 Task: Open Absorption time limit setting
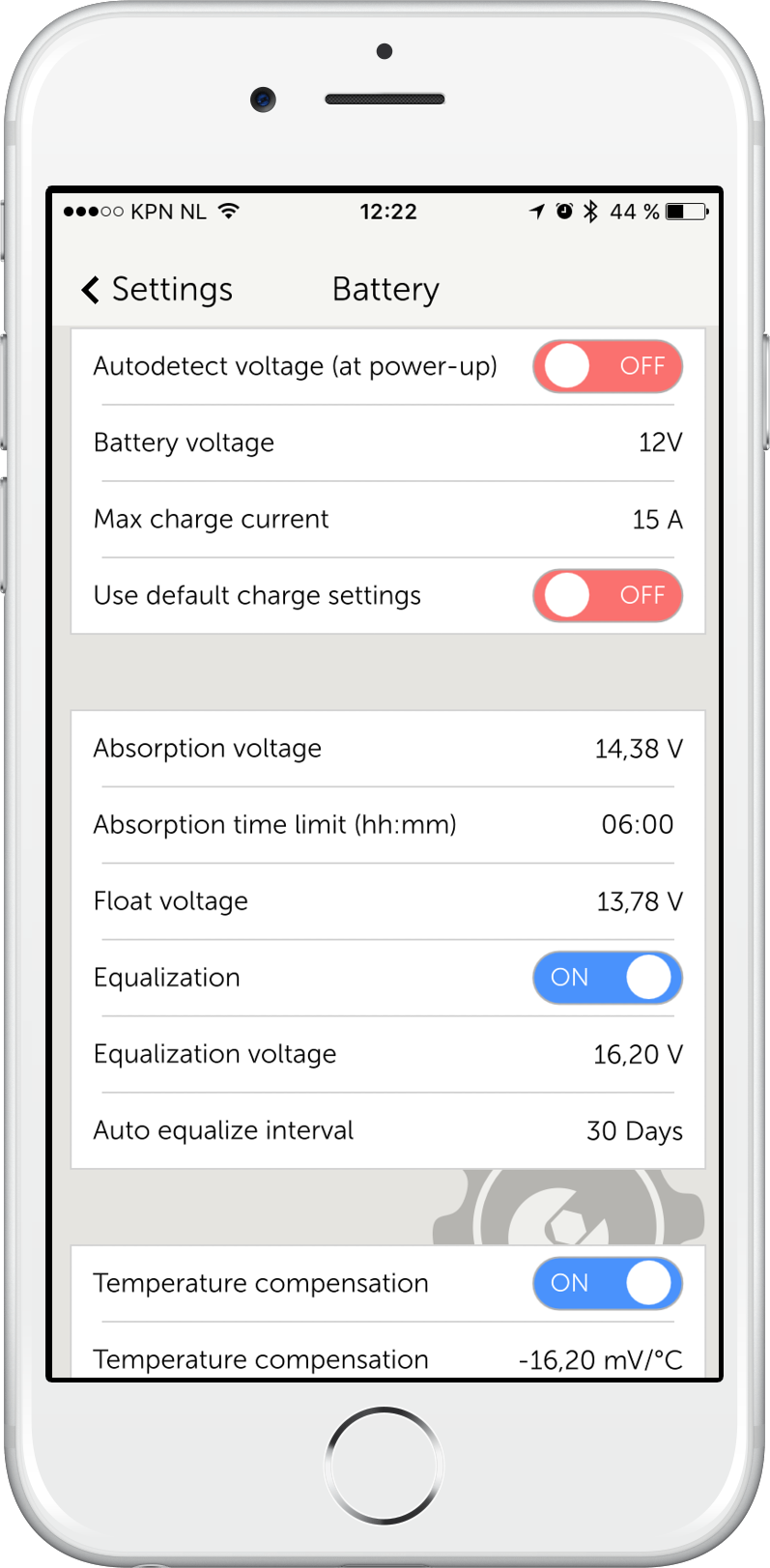[387, 825]
